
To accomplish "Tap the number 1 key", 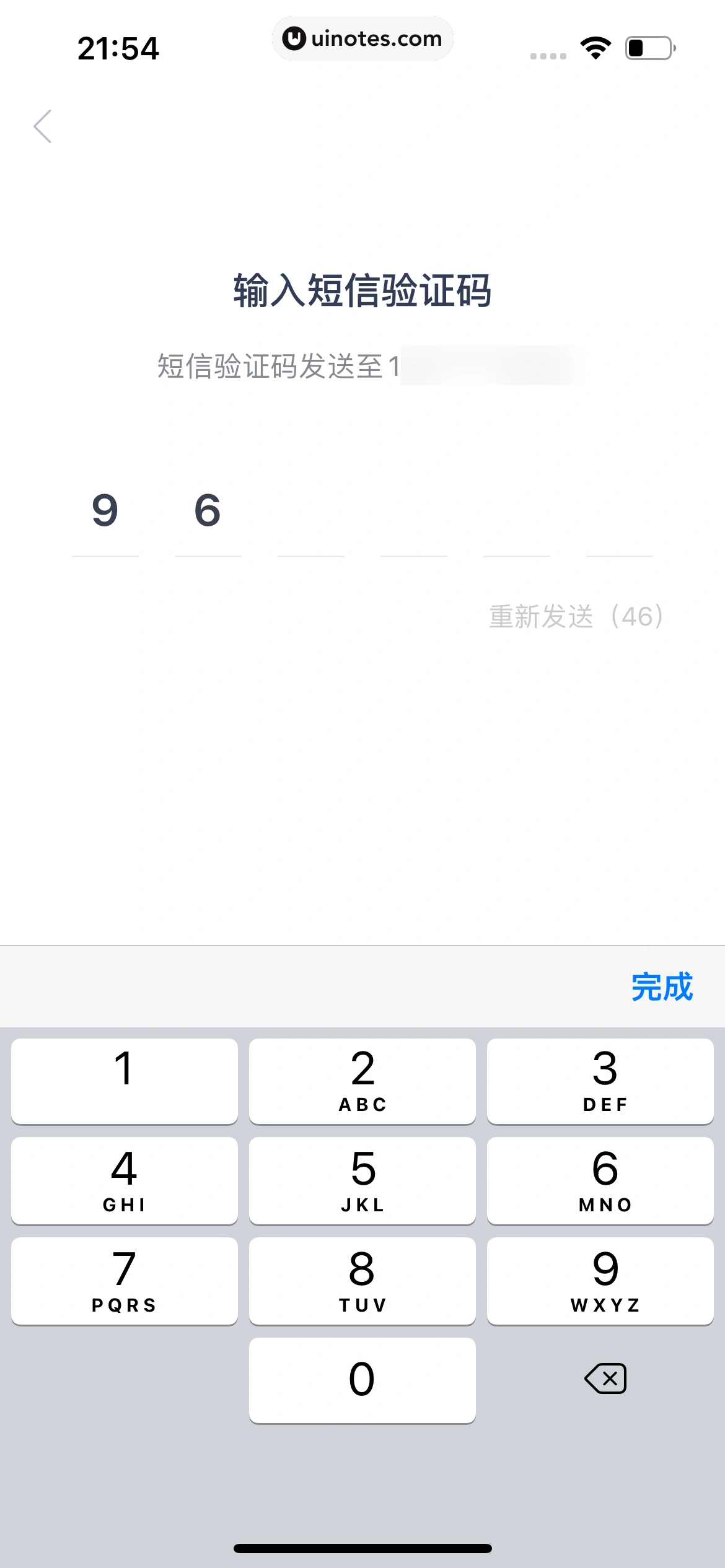I will tap(124, 1080).
